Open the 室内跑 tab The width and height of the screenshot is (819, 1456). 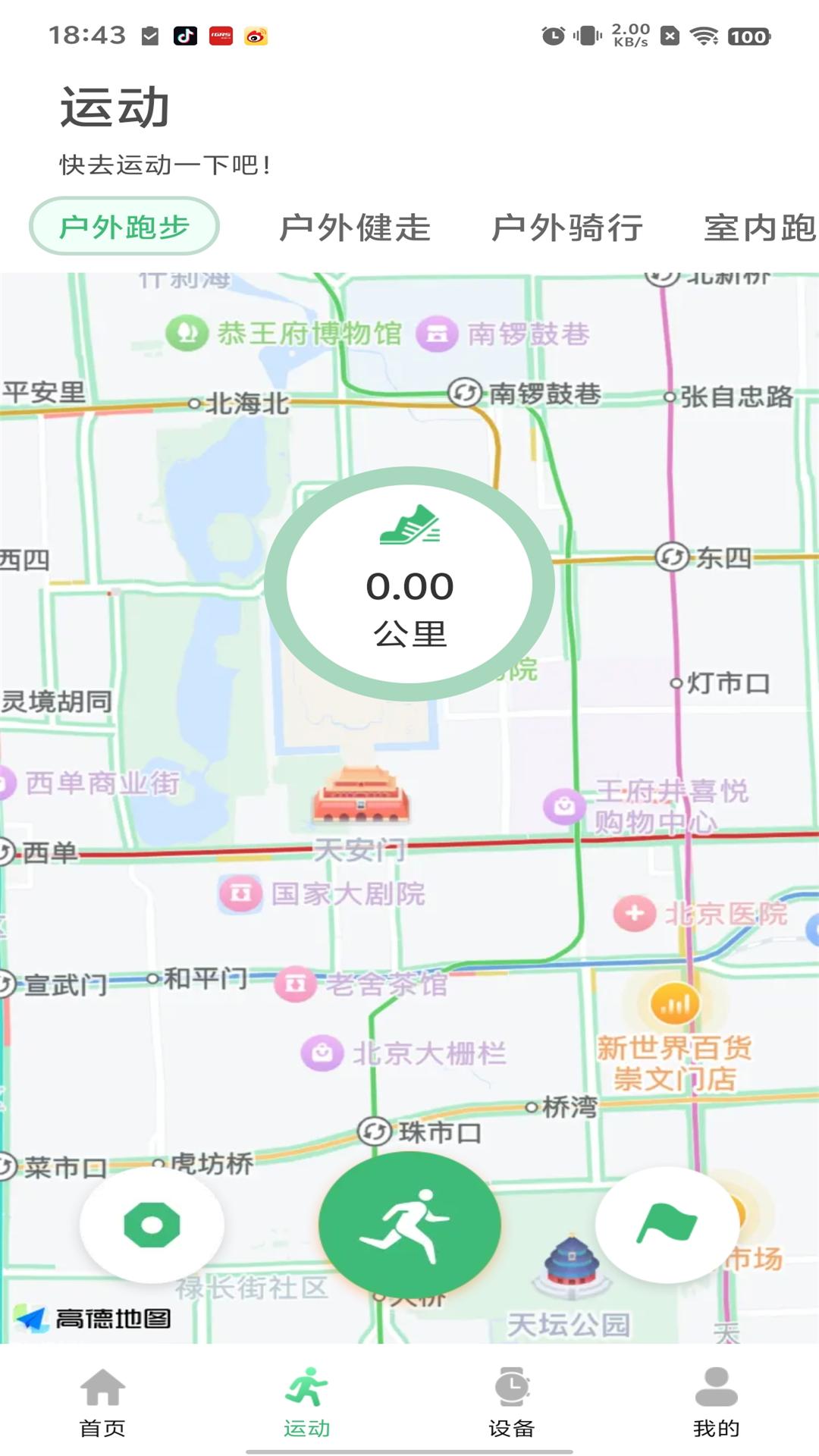[756, 227]
